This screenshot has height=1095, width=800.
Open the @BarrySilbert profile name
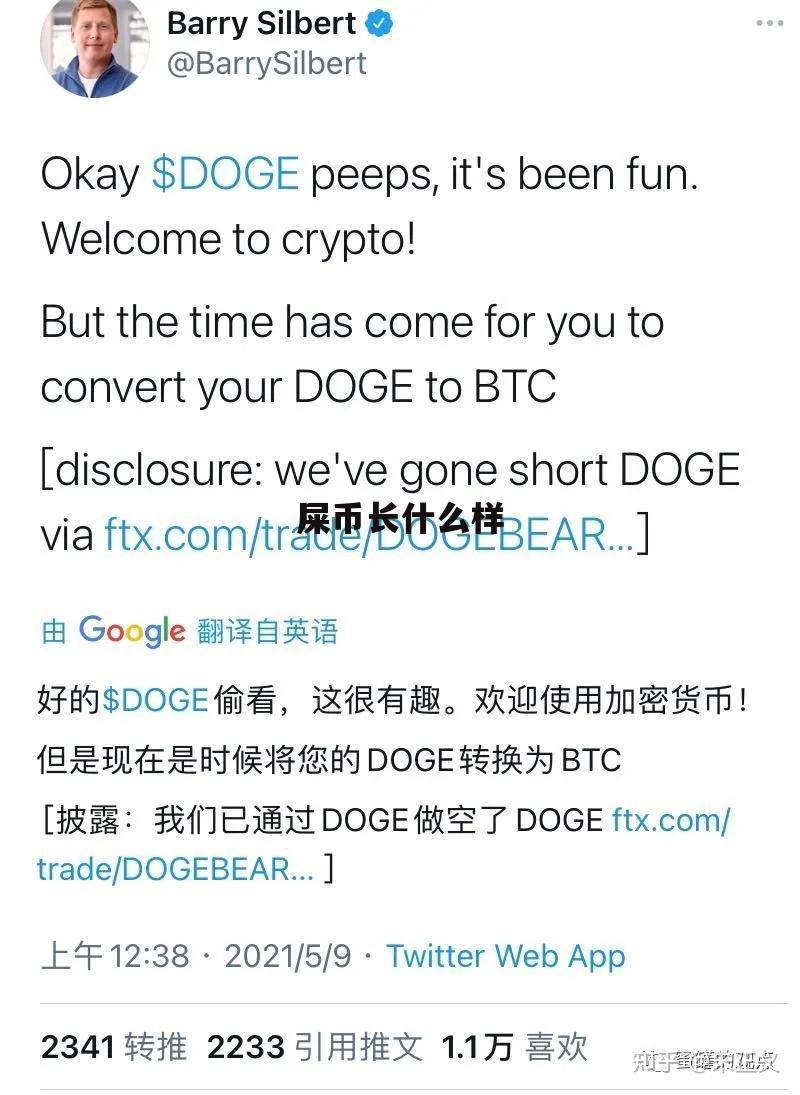click(266, 64)
